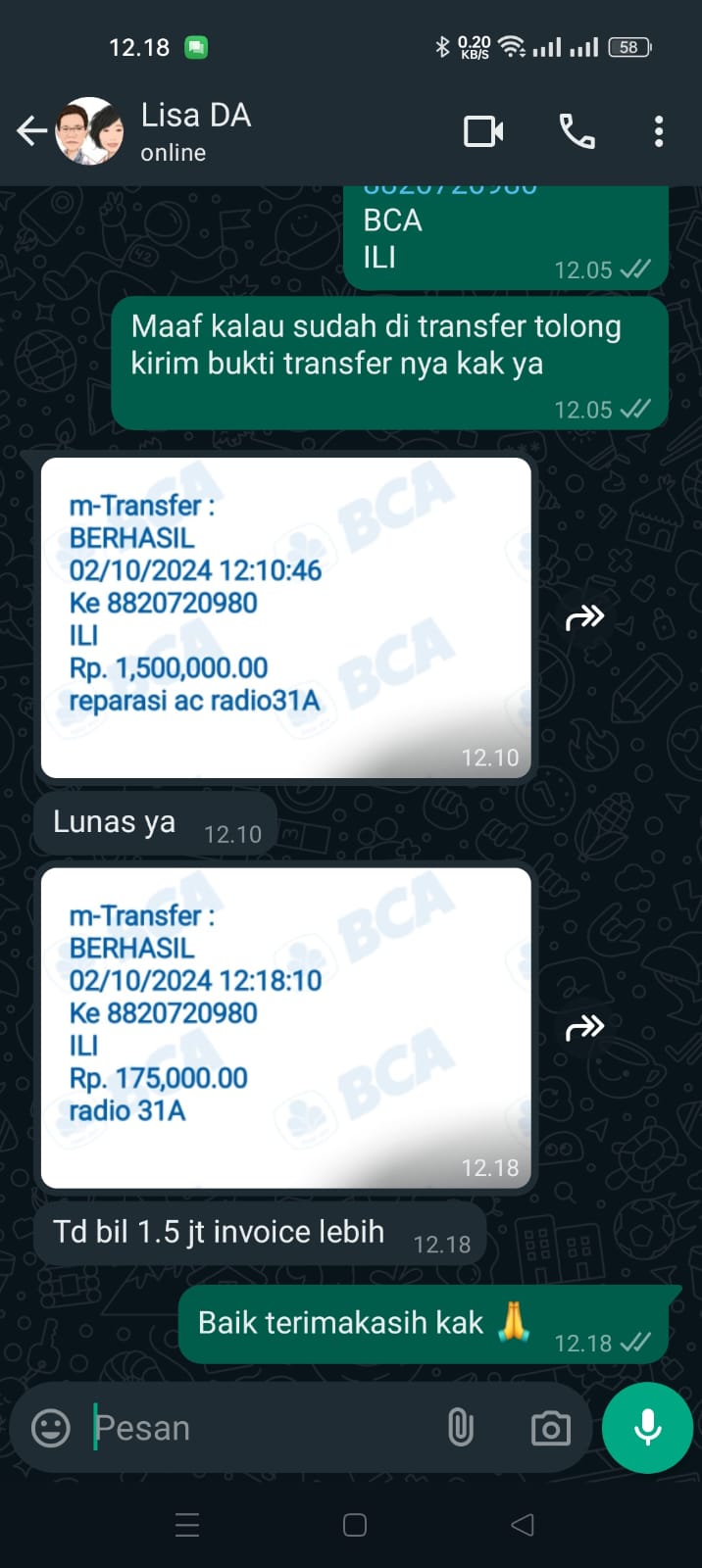Open the Rp. 1,500,000.00 transfer image
702x1568 pixels.
tap(285, 617)
